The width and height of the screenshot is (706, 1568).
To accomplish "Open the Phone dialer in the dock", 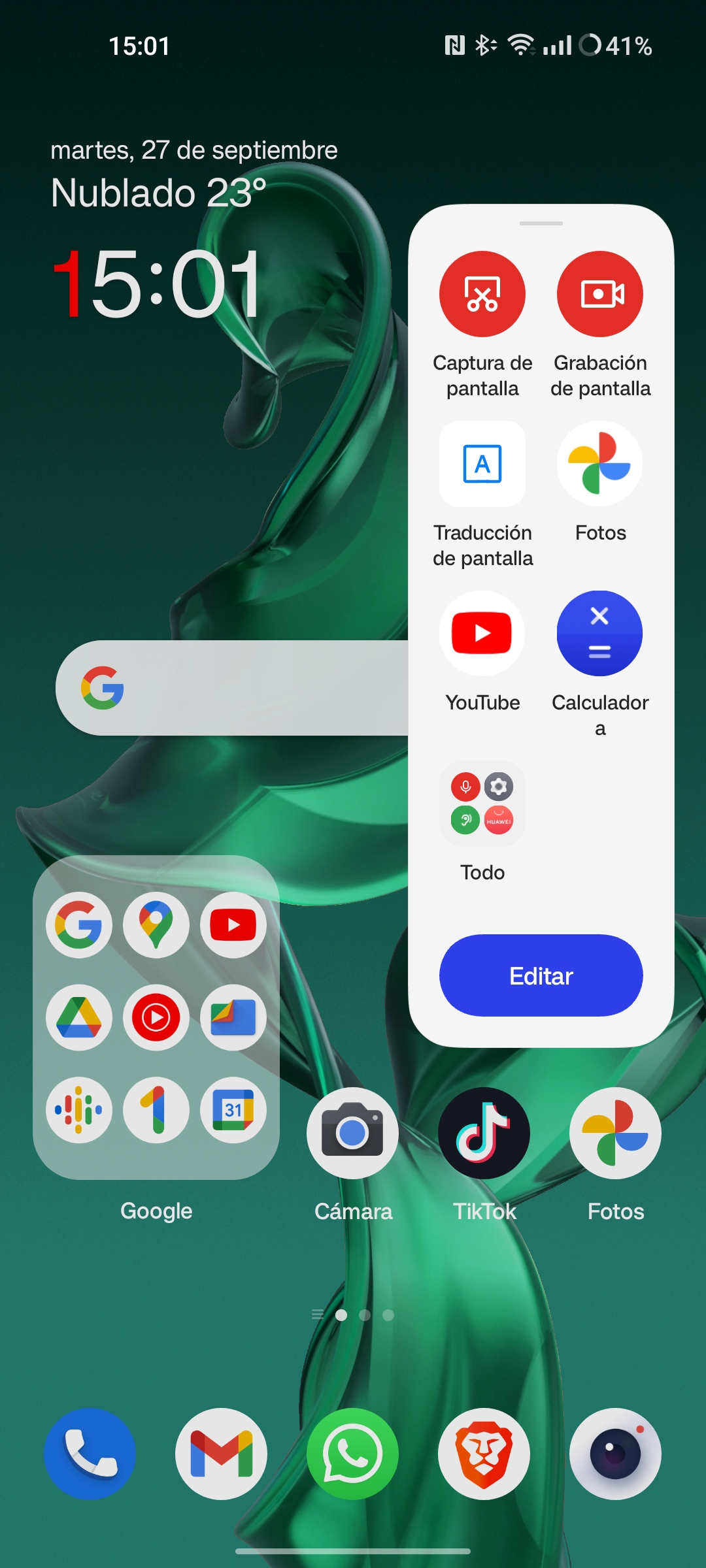I will [x=90, y=1454].
